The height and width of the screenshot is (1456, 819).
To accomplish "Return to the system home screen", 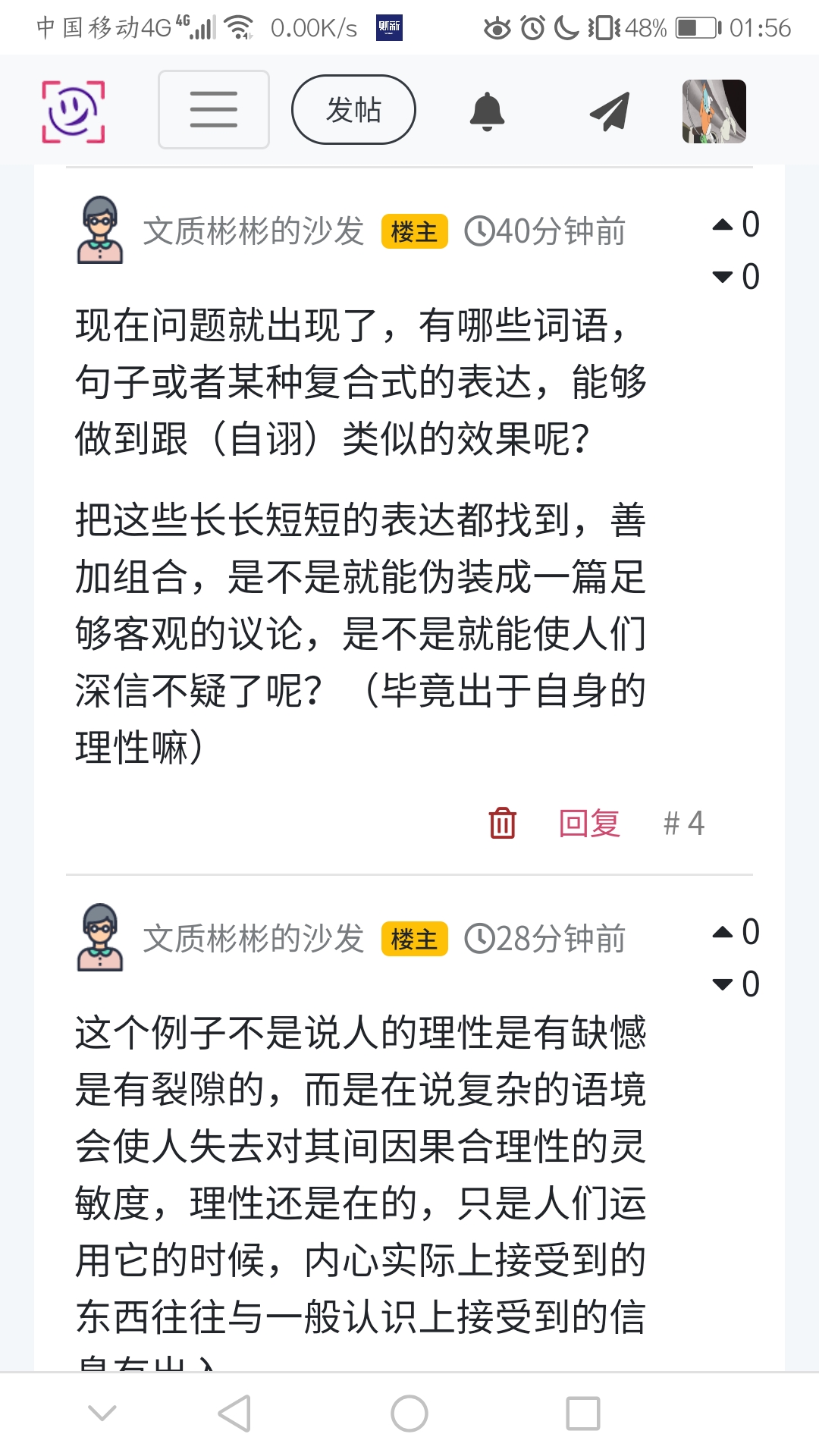I will [409, 1414].
